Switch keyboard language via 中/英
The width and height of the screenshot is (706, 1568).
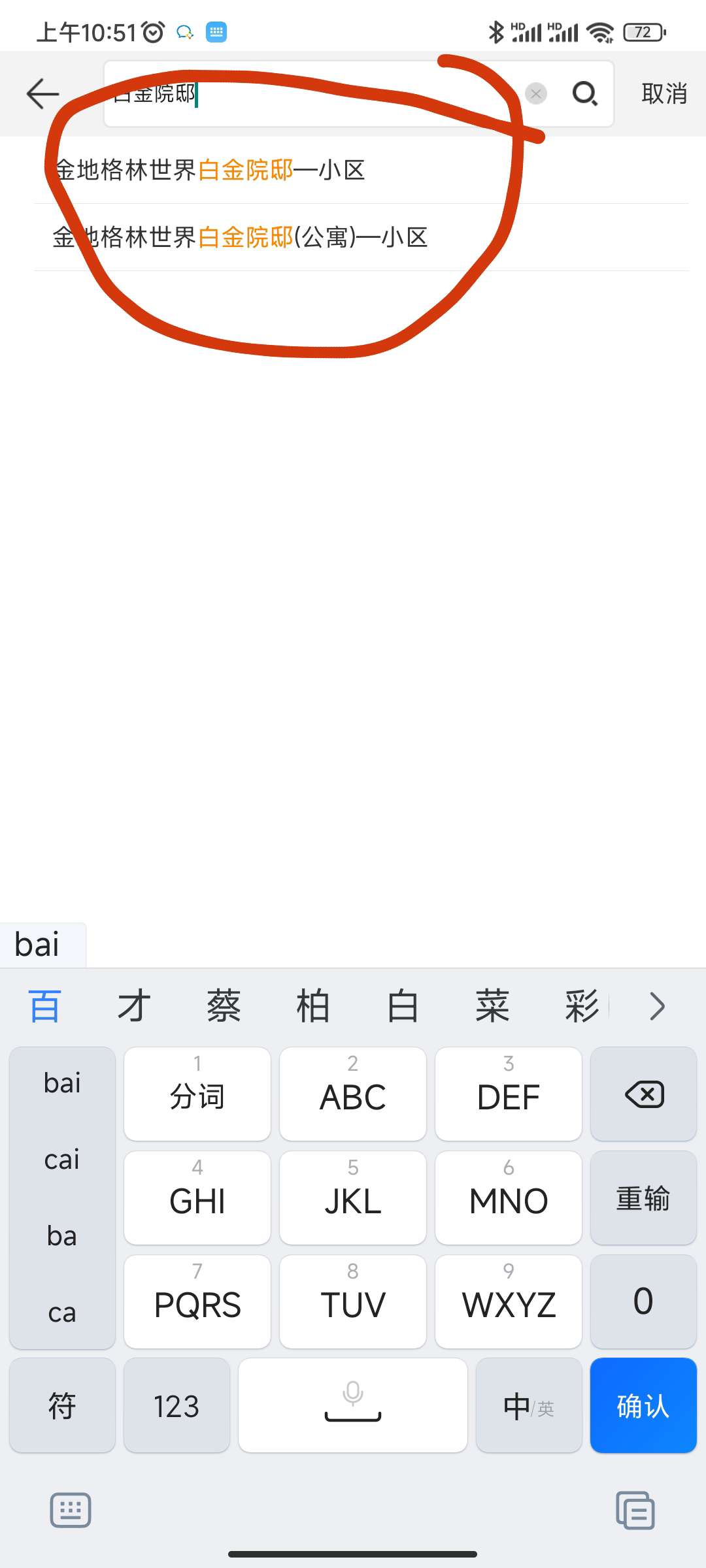click(x=528, y=1405)
